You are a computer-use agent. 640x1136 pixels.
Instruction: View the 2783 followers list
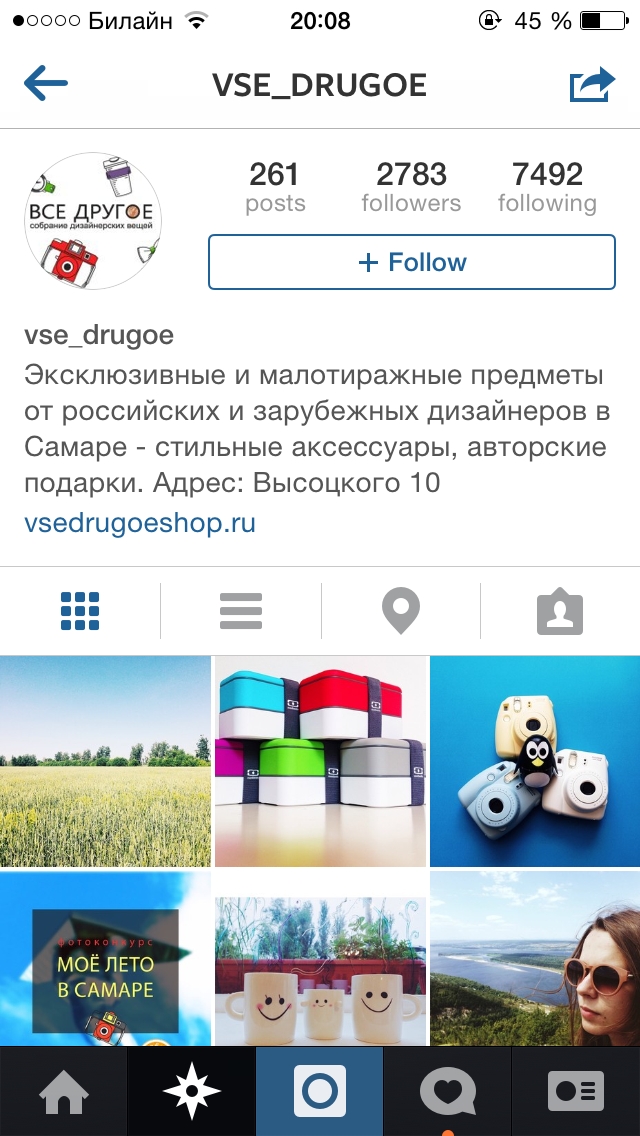point(411,188)
